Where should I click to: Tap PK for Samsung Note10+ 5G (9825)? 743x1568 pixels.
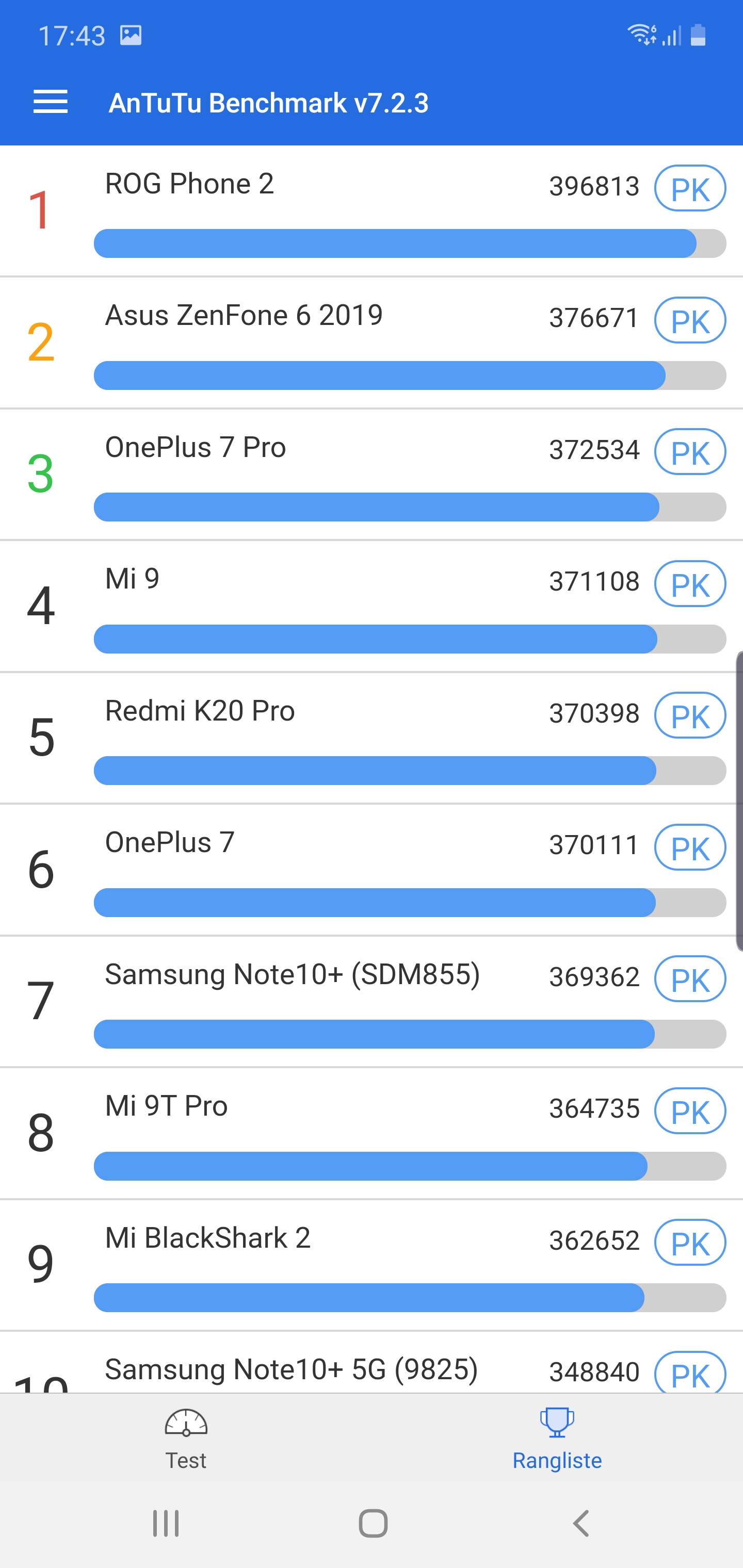(x=689, y=1373)
